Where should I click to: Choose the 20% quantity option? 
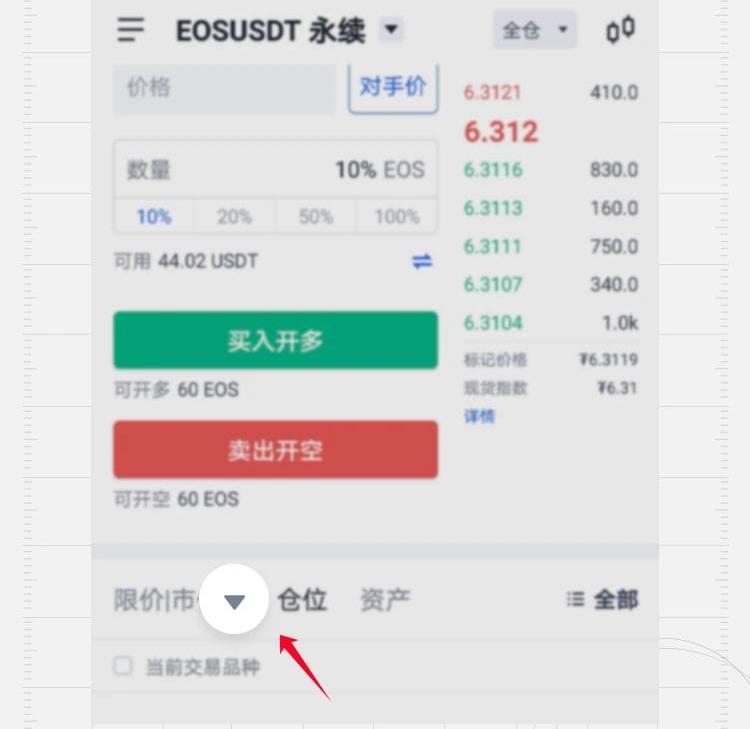234,217
